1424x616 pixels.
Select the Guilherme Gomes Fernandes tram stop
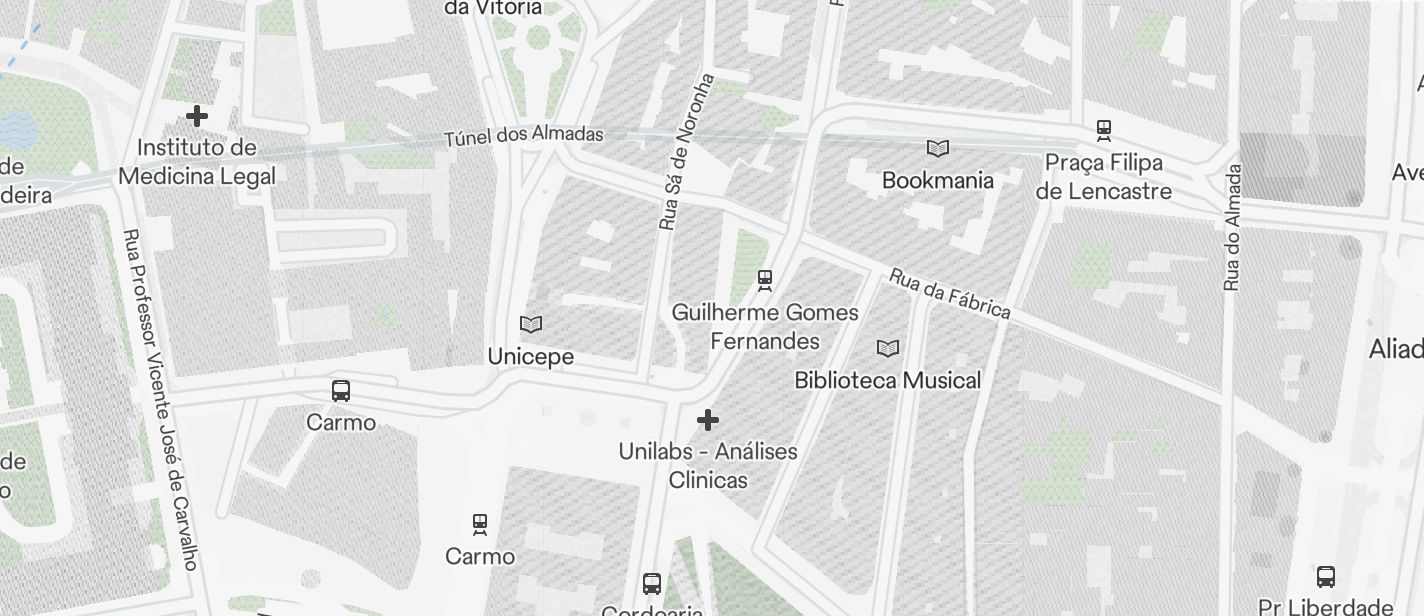tap(765, 281)
